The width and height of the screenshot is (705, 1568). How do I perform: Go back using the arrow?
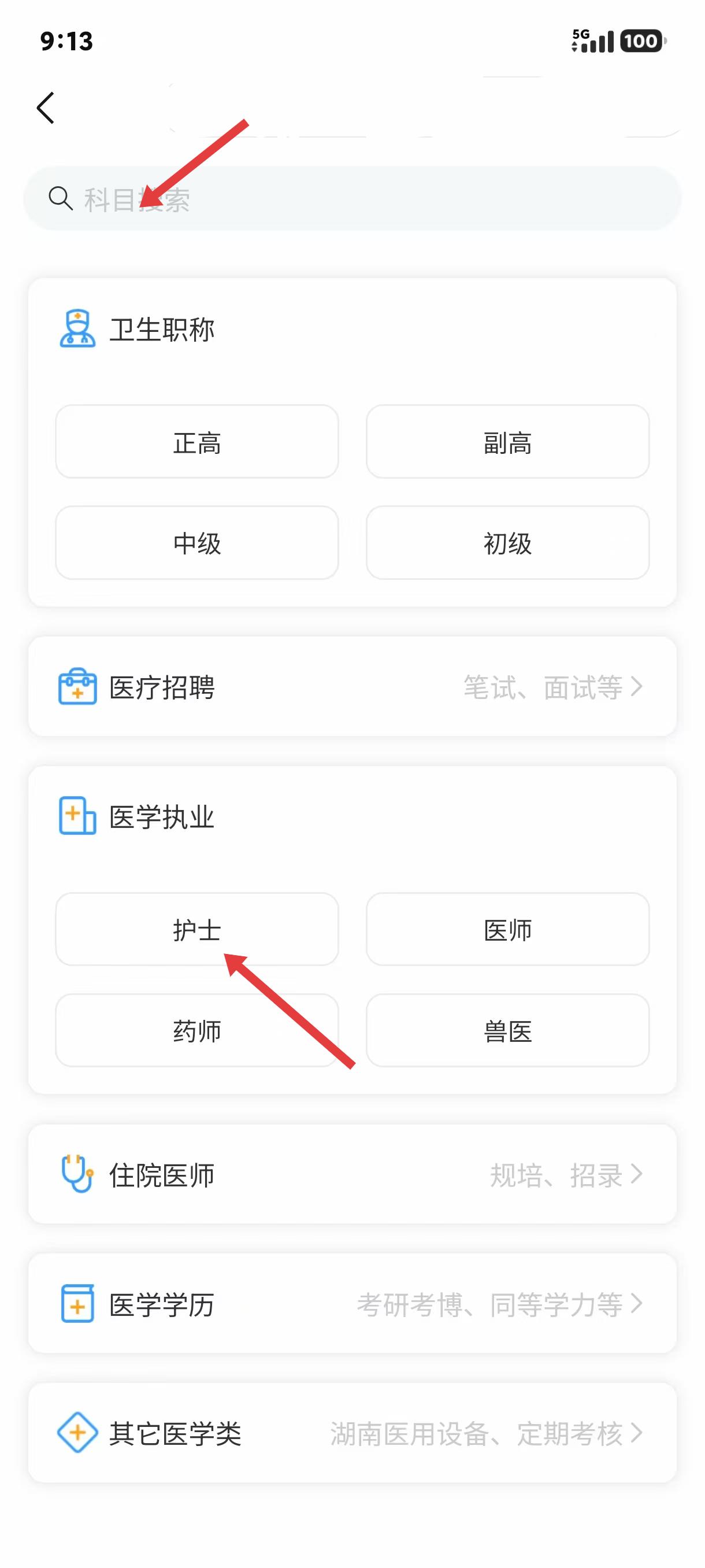(46, 108)
